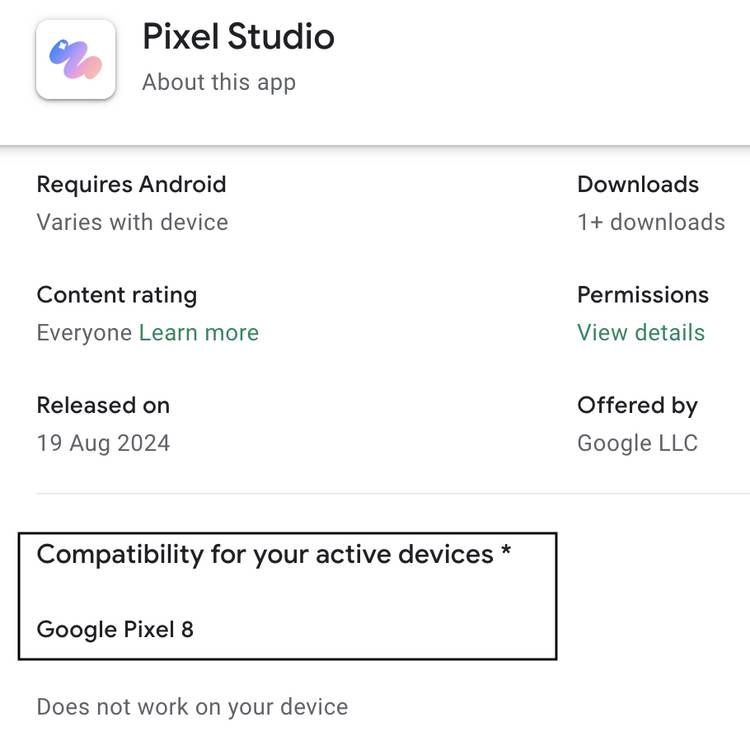Select the Permissions section heading
This screenshot has height=755, width=750.
tap(643, 295)
